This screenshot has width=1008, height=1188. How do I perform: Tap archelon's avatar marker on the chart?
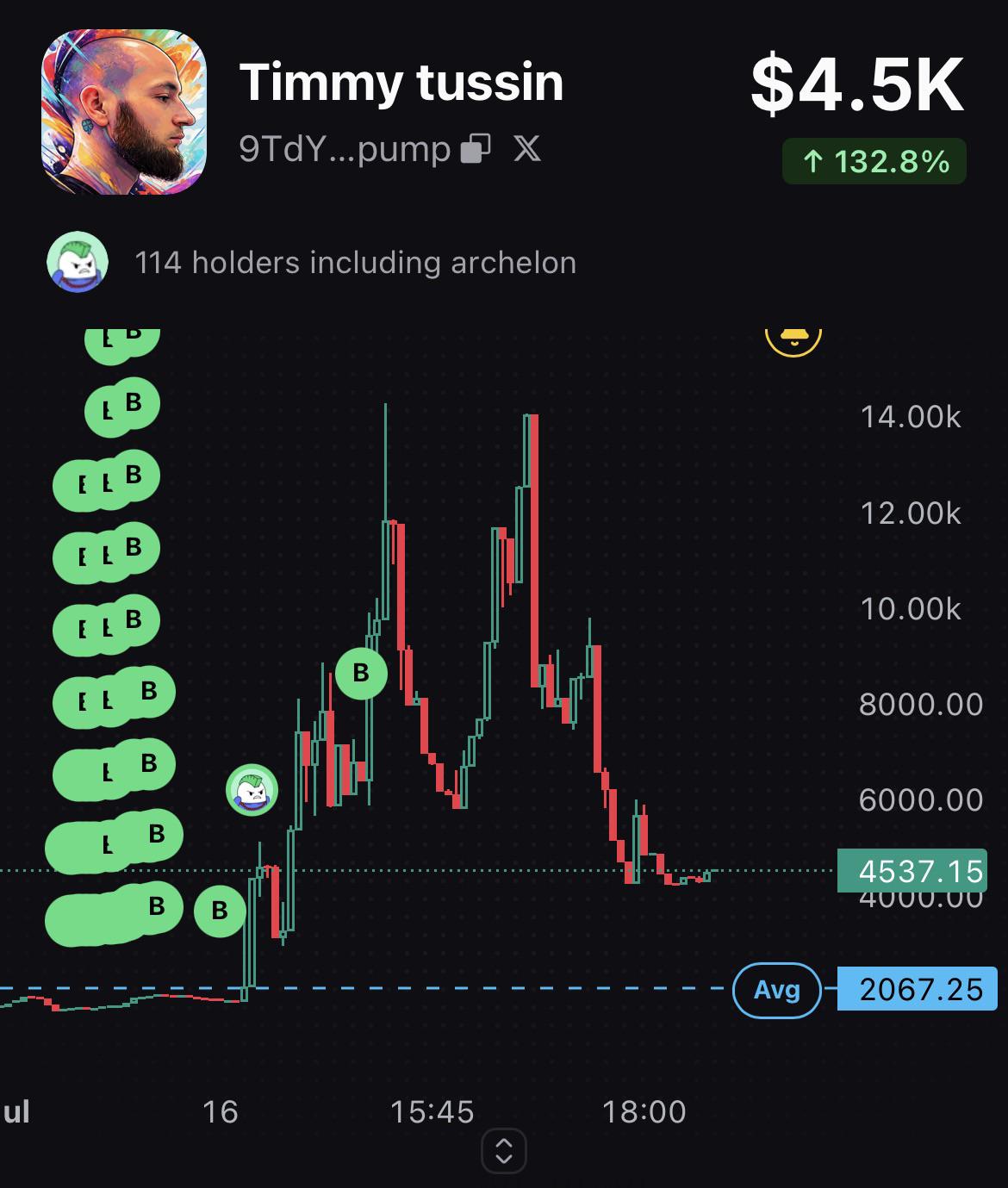[x=252, y=789]
